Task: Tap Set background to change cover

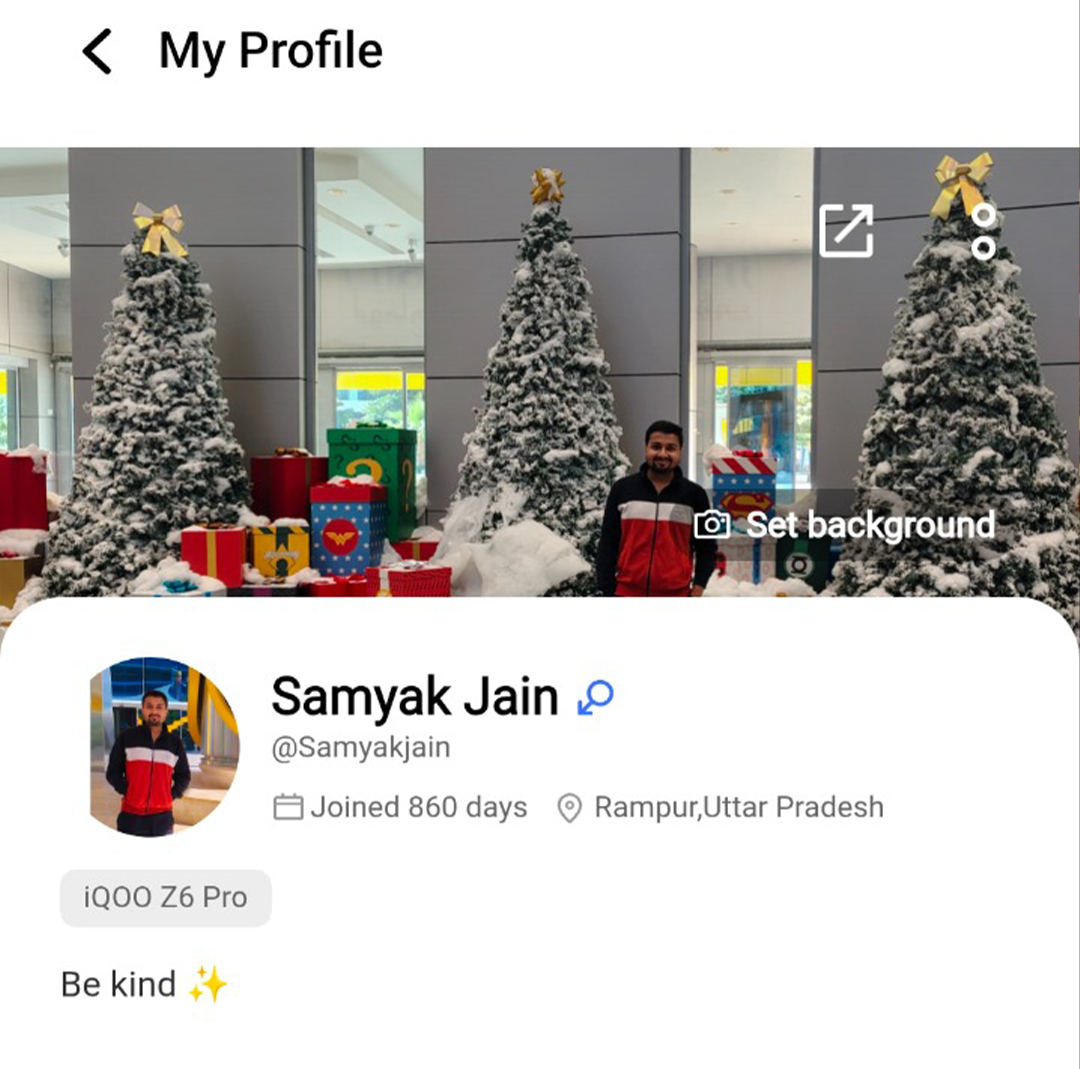Action: point(845,525)
